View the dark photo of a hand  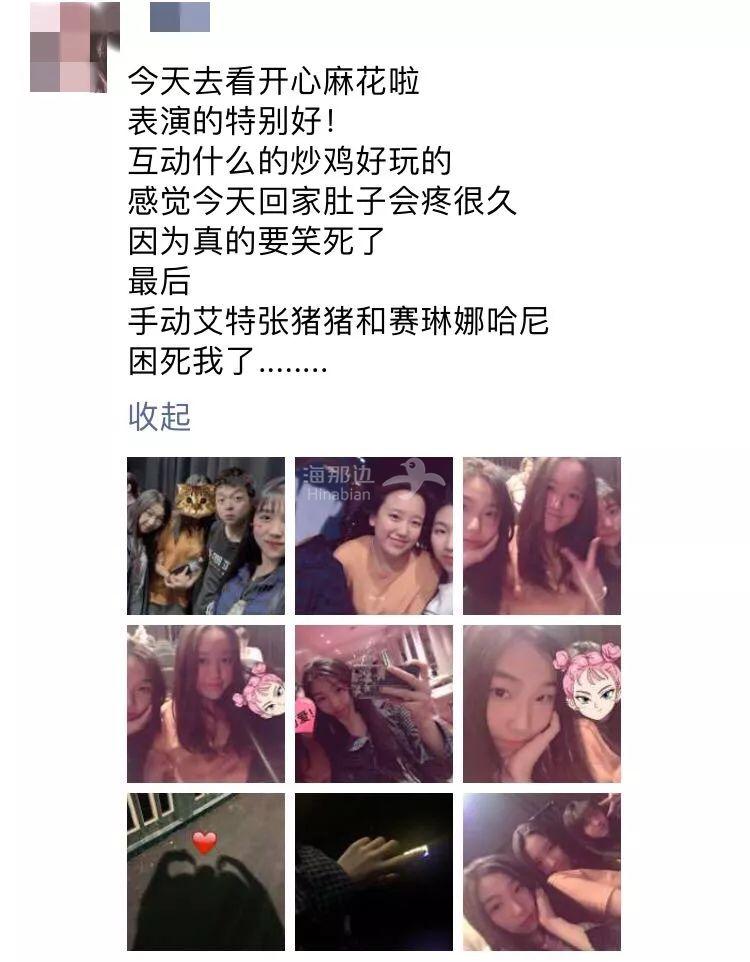tap(373, 872)
